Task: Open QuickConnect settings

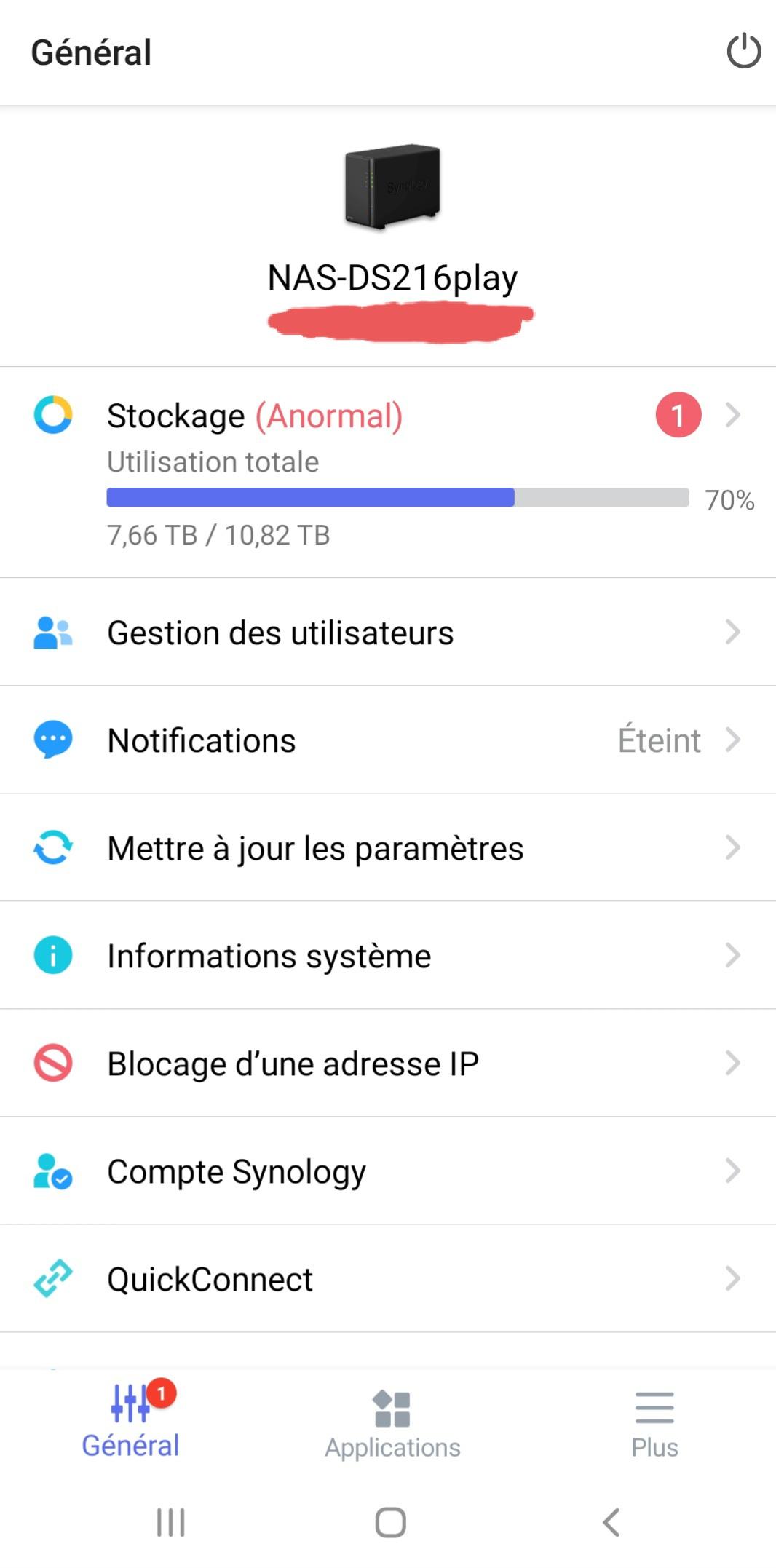Action: (x=387, y=1278)
